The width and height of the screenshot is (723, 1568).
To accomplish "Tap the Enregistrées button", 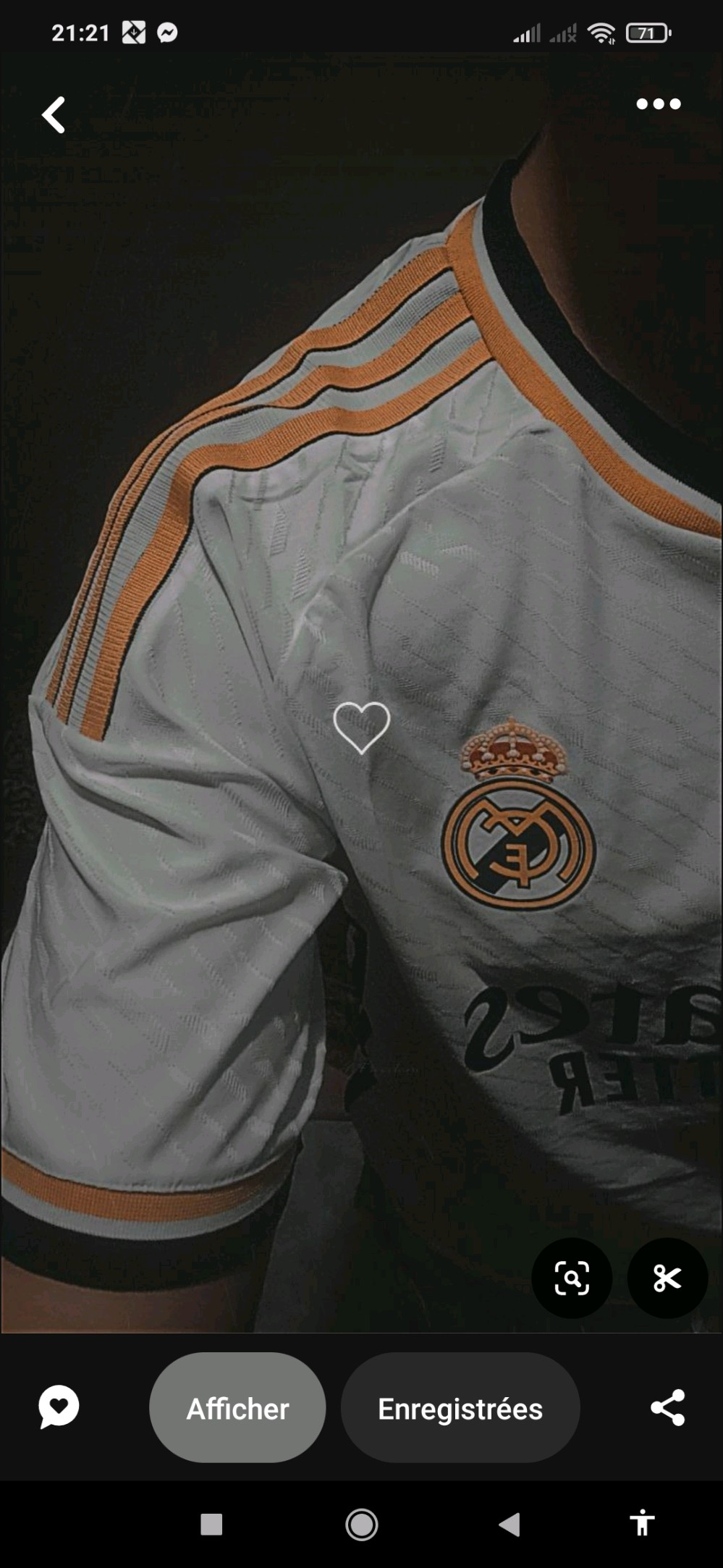I will tap(460, 1408).
